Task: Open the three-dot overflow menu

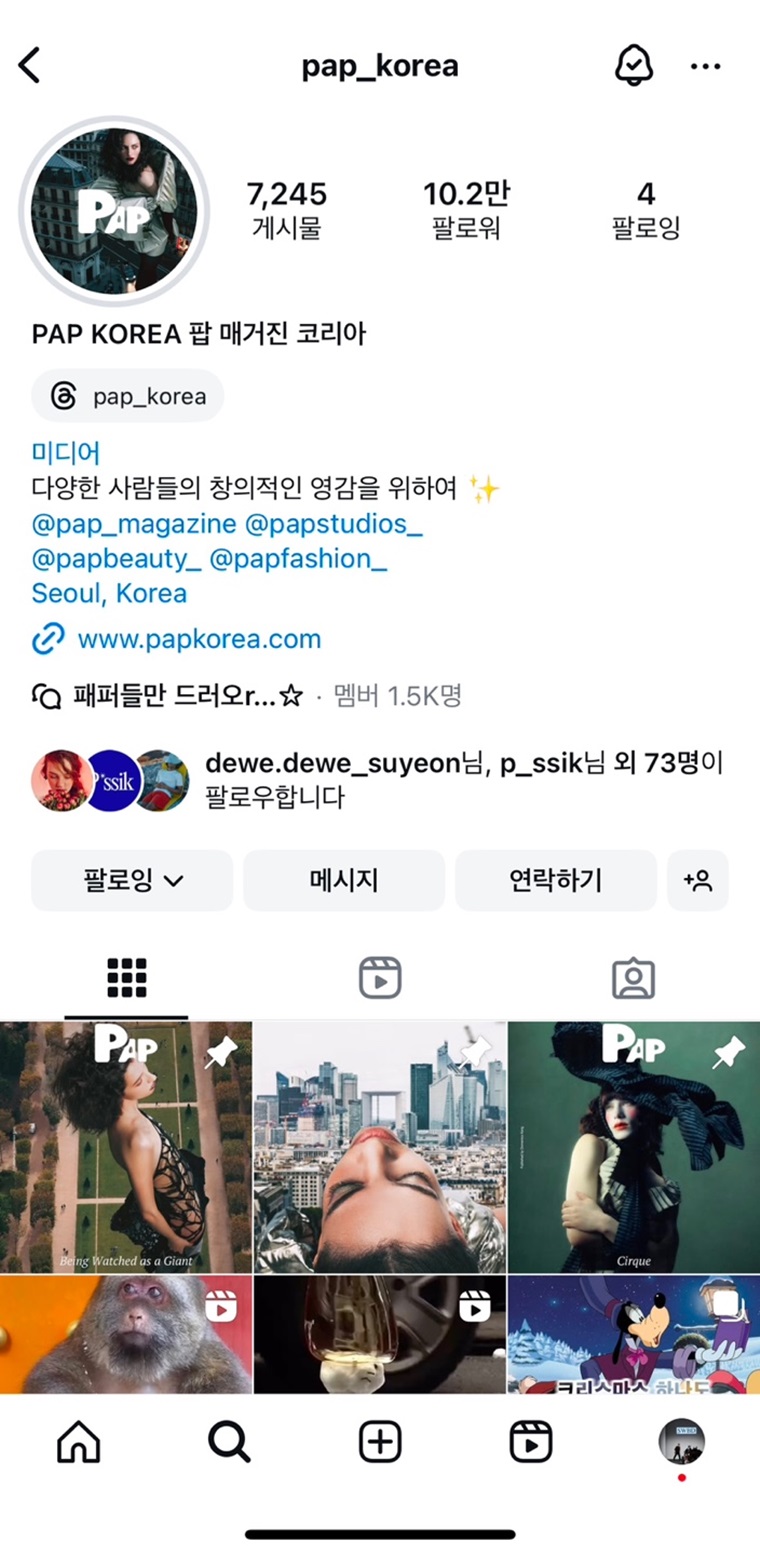Action: (x=705, y=66)
